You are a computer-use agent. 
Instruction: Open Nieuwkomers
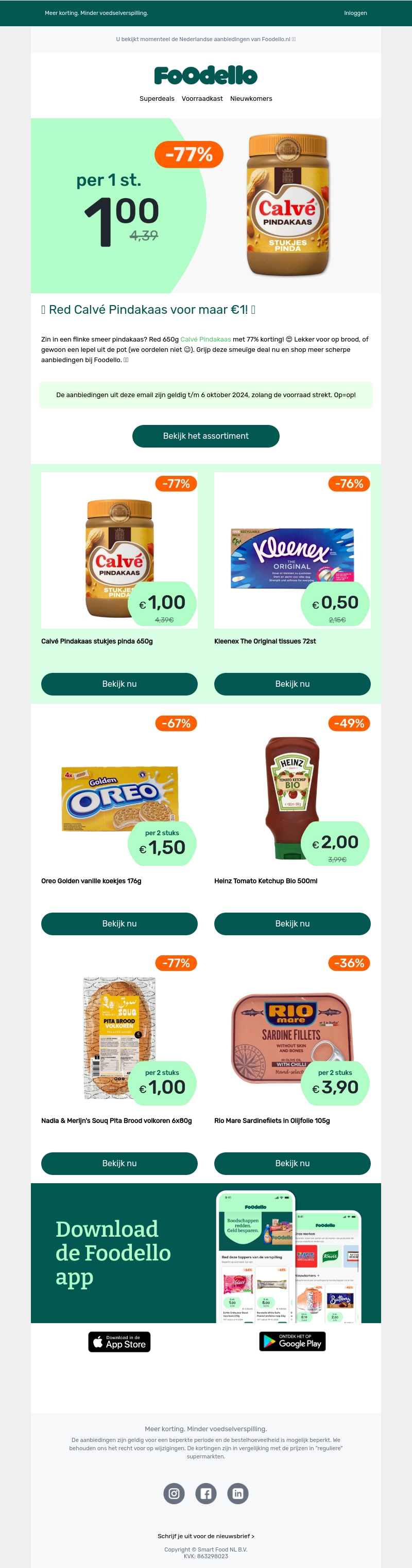point(251,99)
